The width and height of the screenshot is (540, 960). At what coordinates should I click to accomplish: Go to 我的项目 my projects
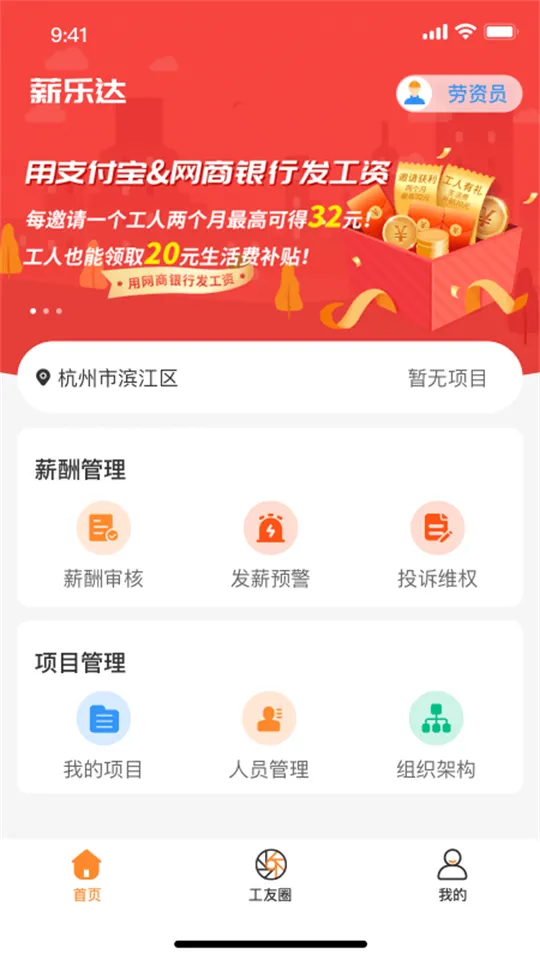[x=103, y=735]
